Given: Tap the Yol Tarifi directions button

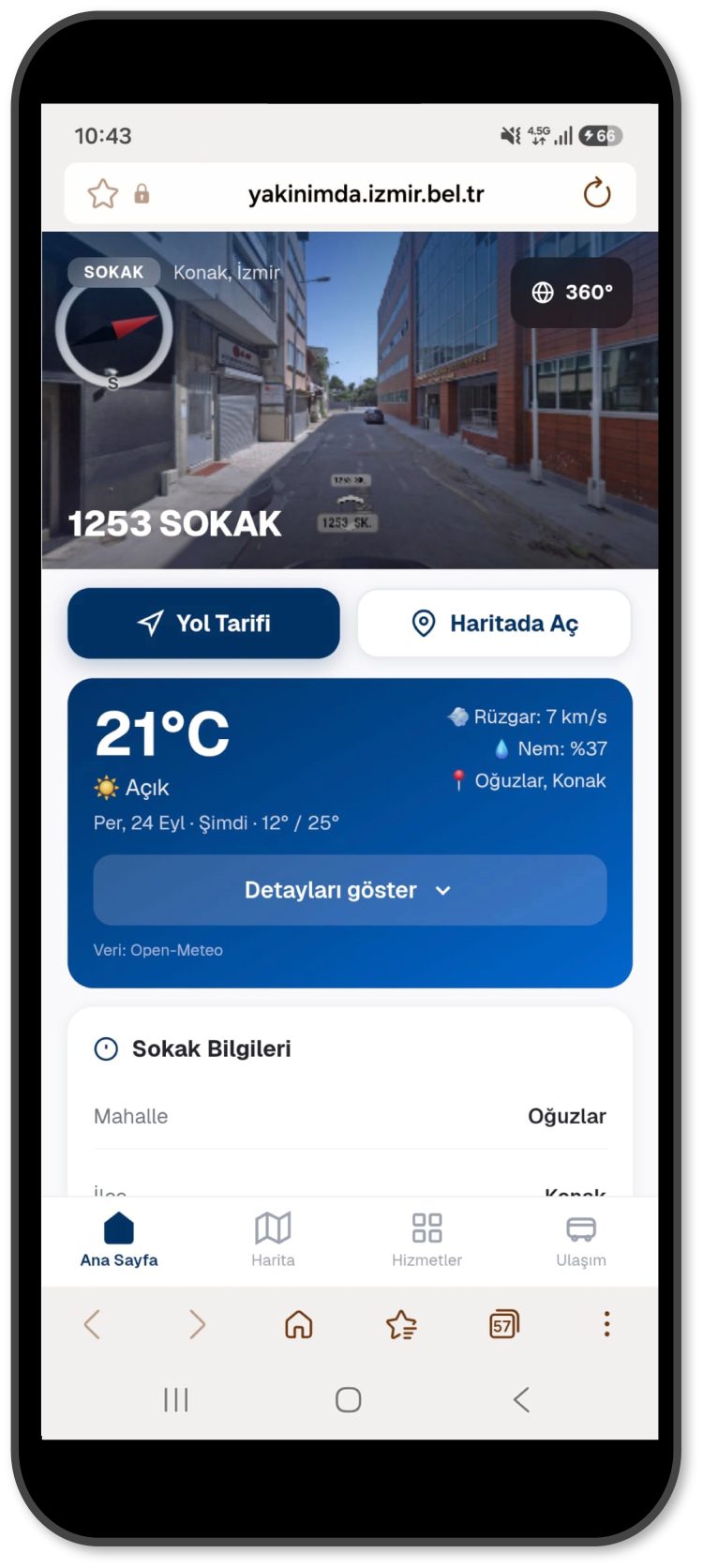Looking at the screenshot, I should click(203, 624).
